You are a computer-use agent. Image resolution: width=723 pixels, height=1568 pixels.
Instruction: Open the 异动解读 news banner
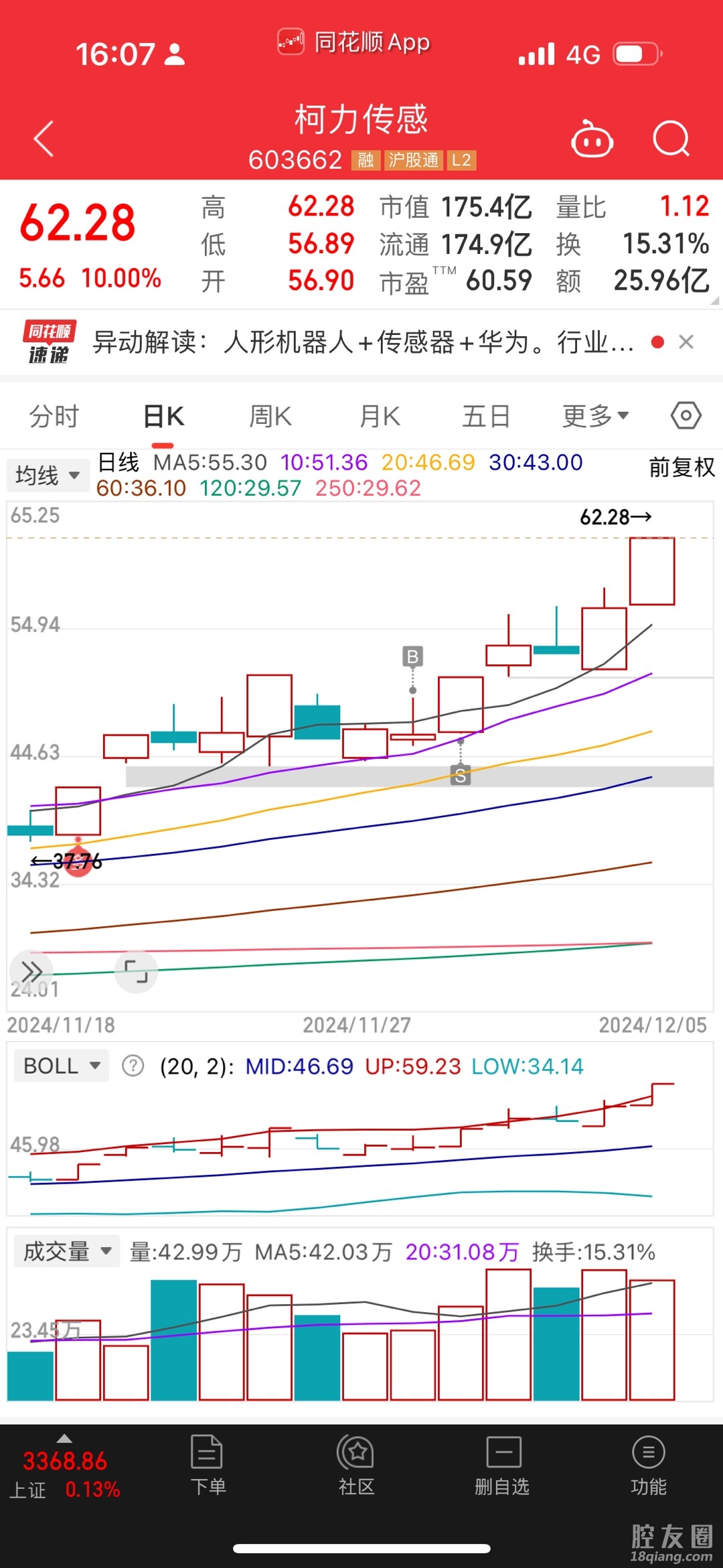361,343
